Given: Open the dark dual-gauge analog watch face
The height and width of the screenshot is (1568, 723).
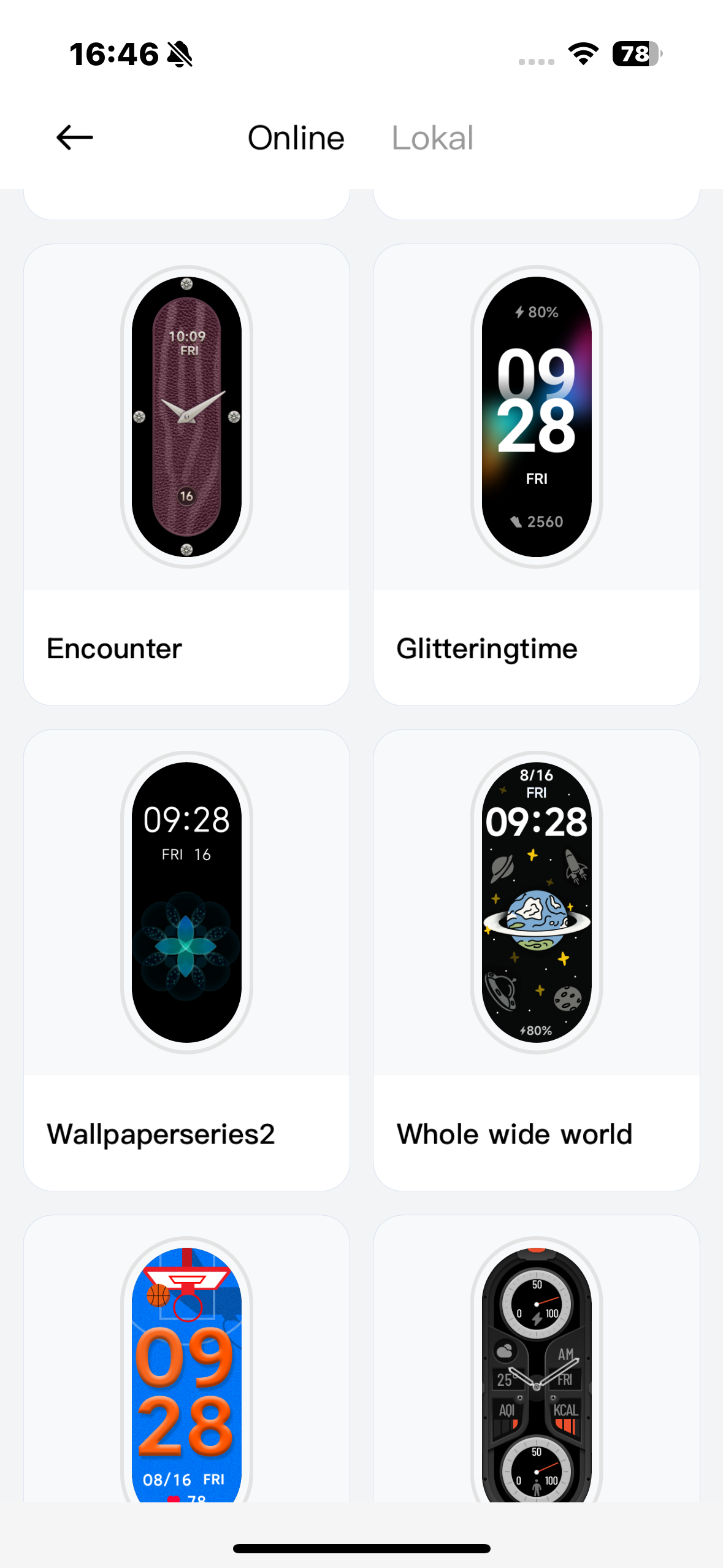Looking at the screenshot, I should [537, 1359].
